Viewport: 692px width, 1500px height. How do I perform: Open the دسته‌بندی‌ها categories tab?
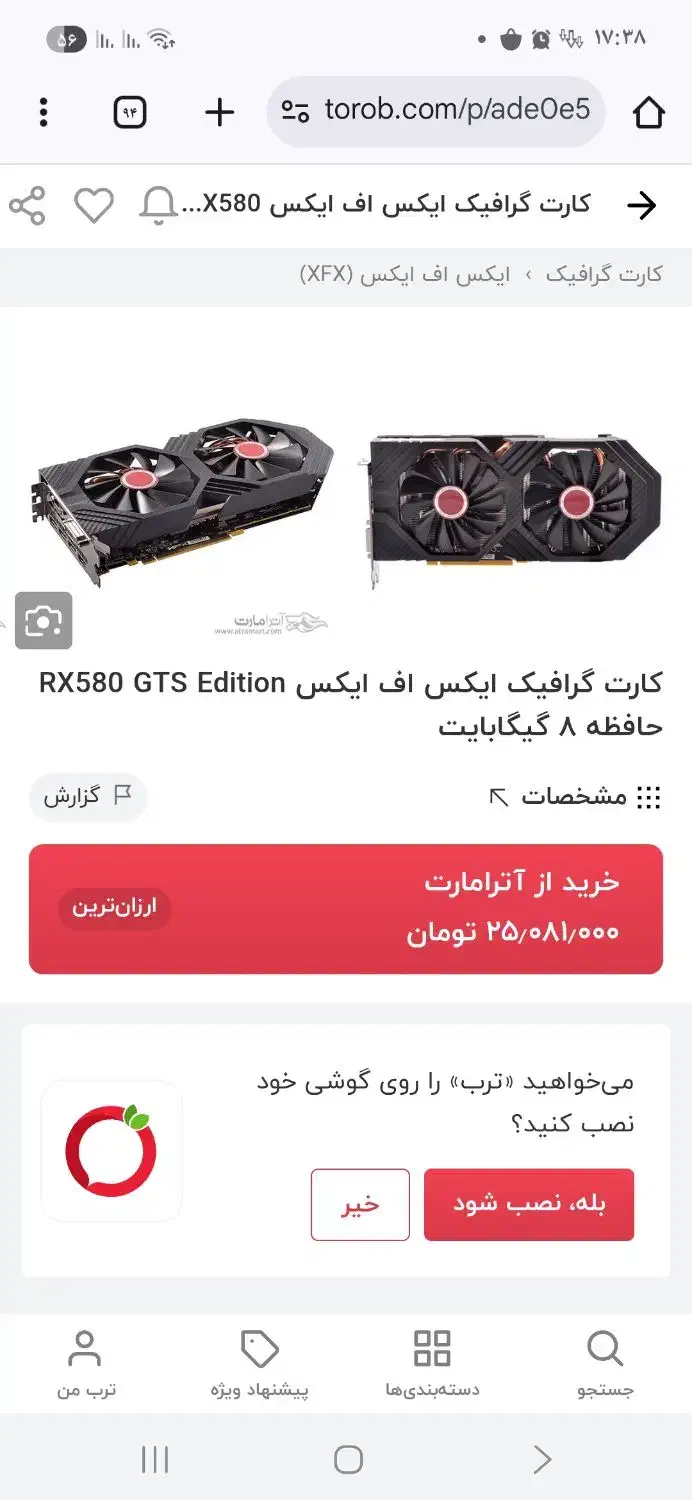(x=432, y=1363)
